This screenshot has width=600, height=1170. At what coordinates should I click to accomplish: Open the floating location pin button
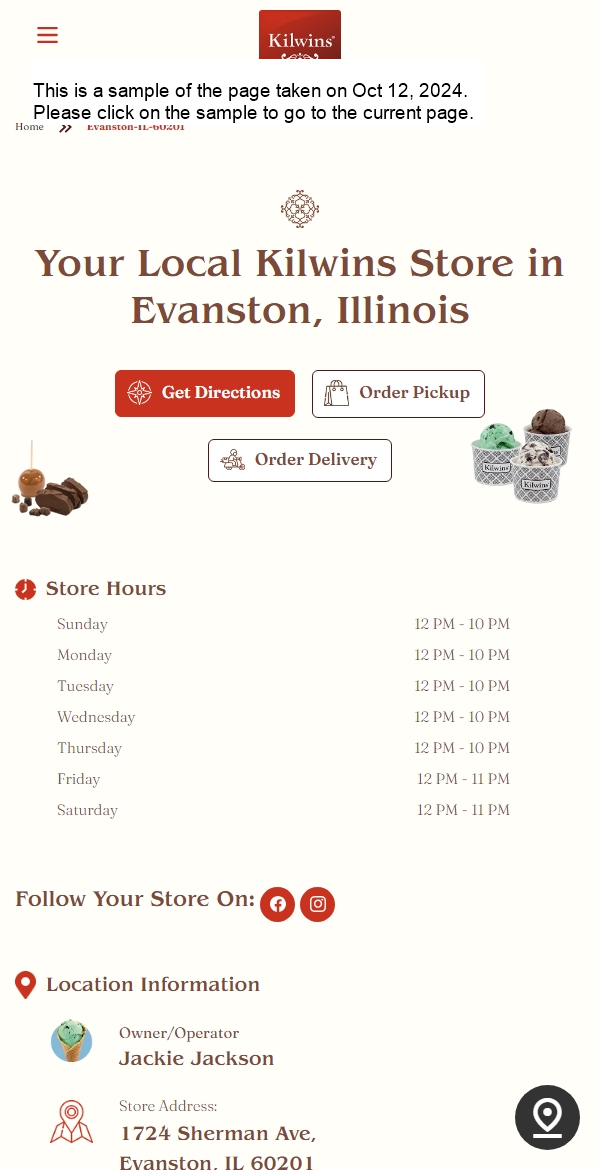[547, 1117]
